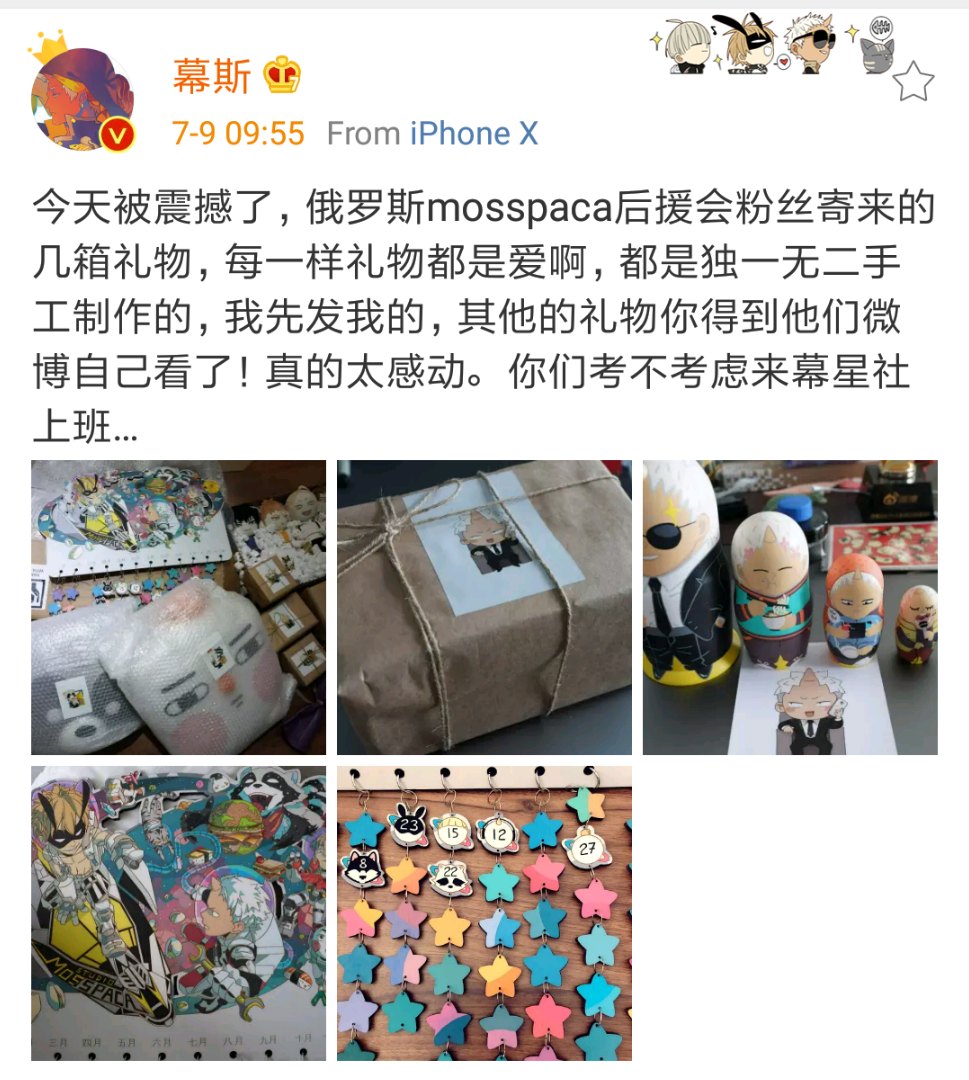View the nesting dolls photo
This screenshot has height=1080, width=969.
pos(790,607)
